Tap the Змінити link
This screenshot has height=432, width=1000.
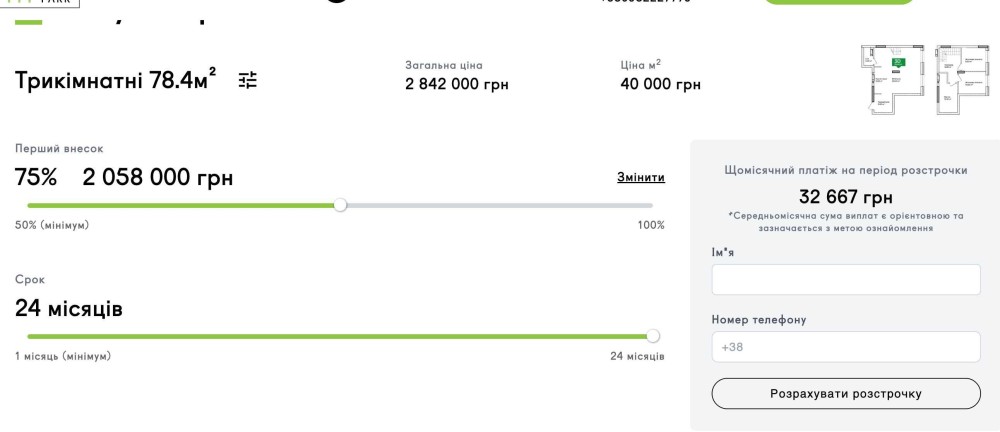[x=641, y=177]
